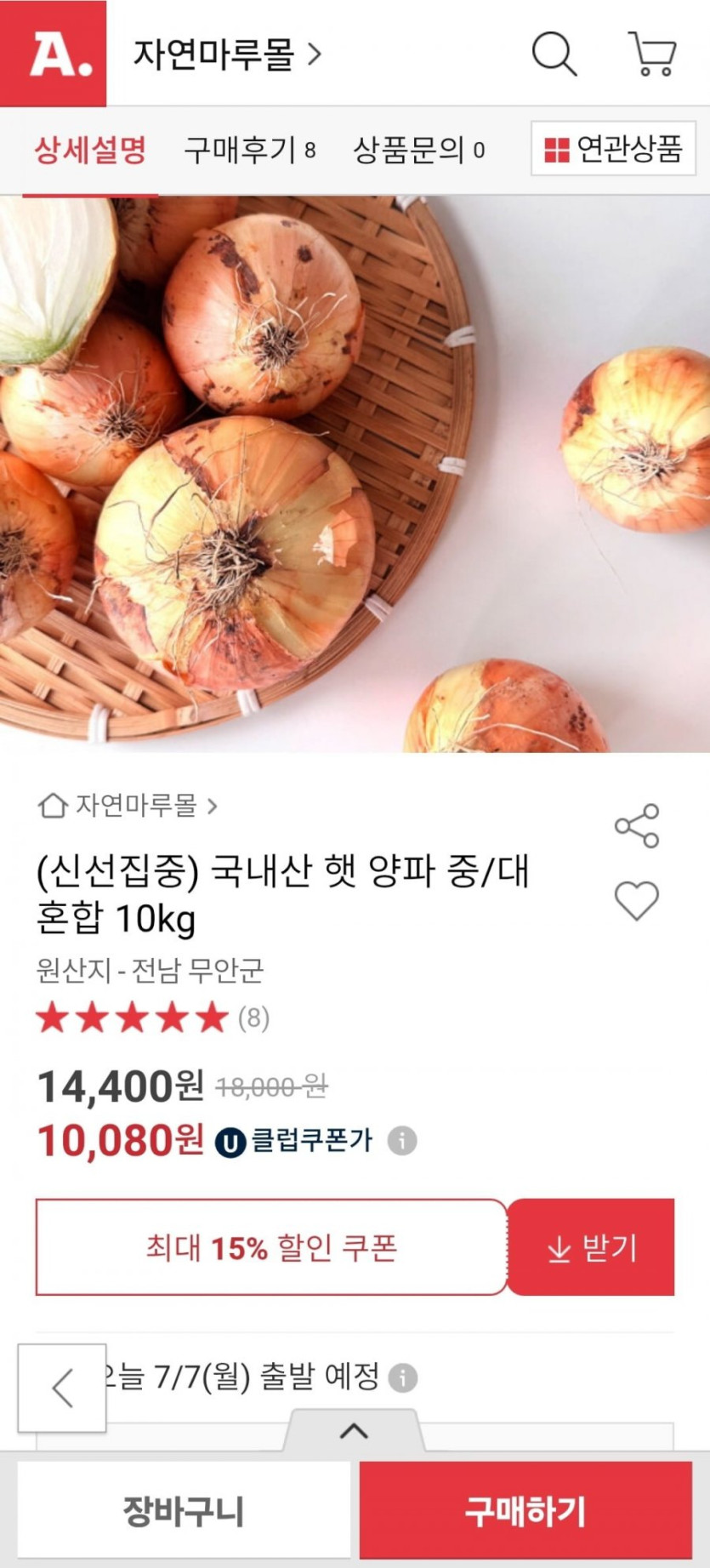Switch to the 구매후기 tab

tap(249, 151)
